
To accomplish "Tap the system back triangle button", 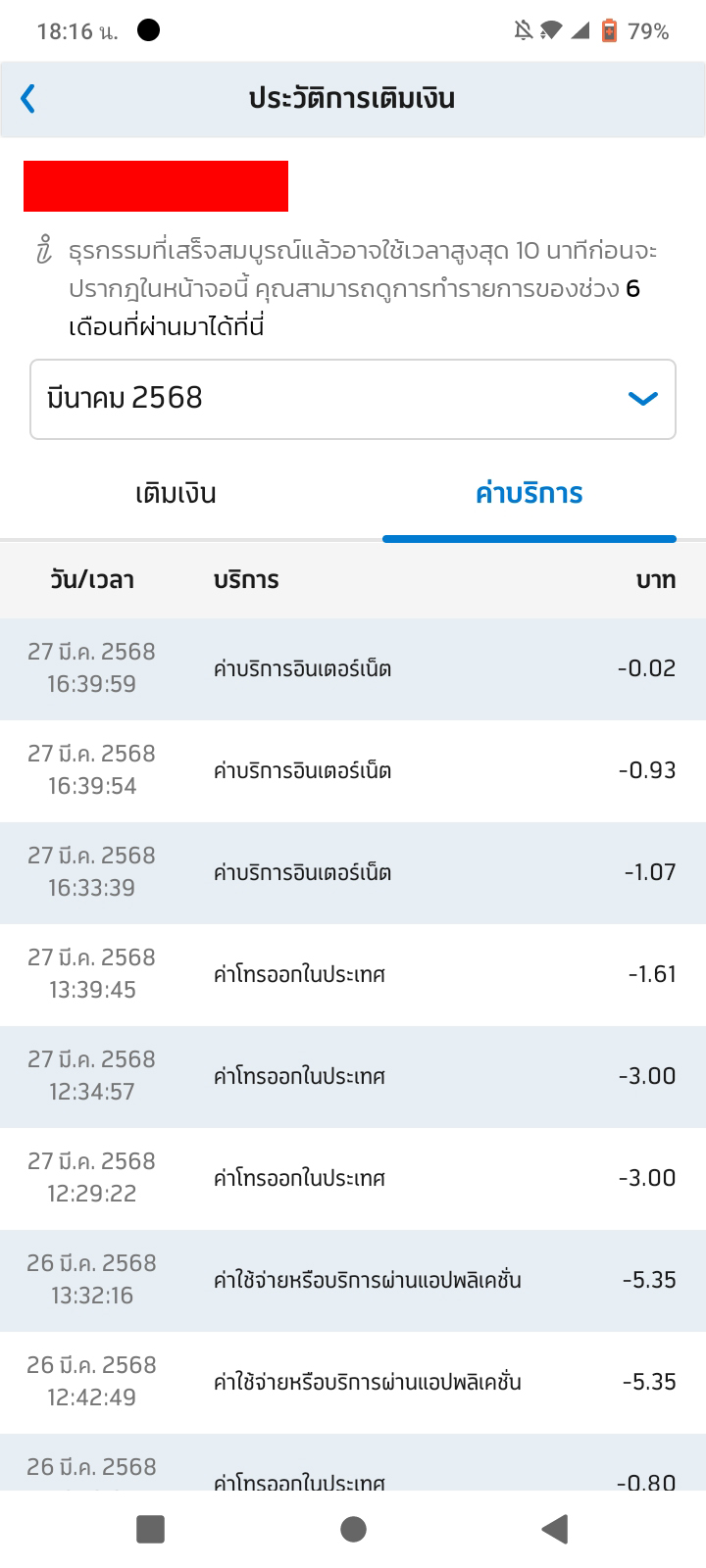I will [x=555, y=1529].
